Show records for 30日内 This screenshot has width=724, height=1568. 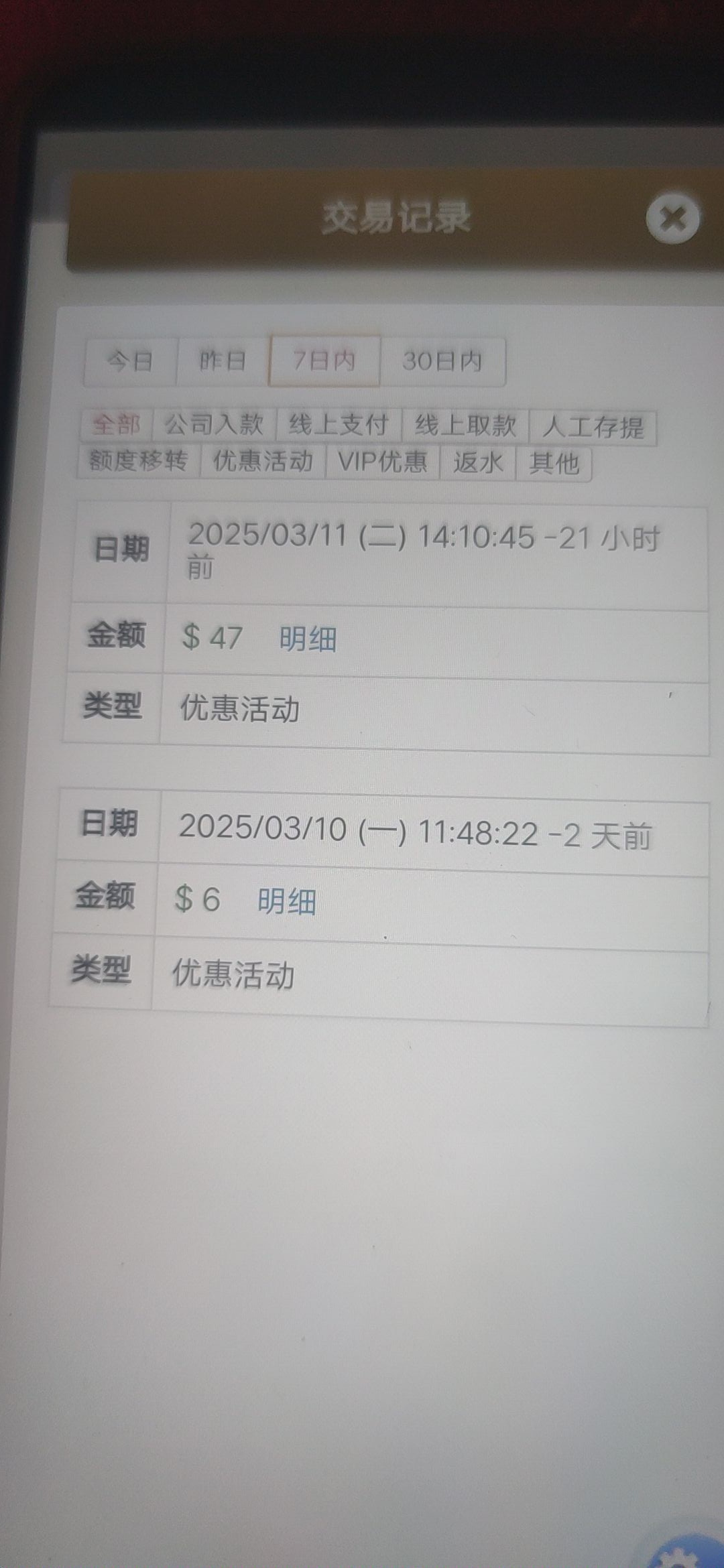point(442,362)
